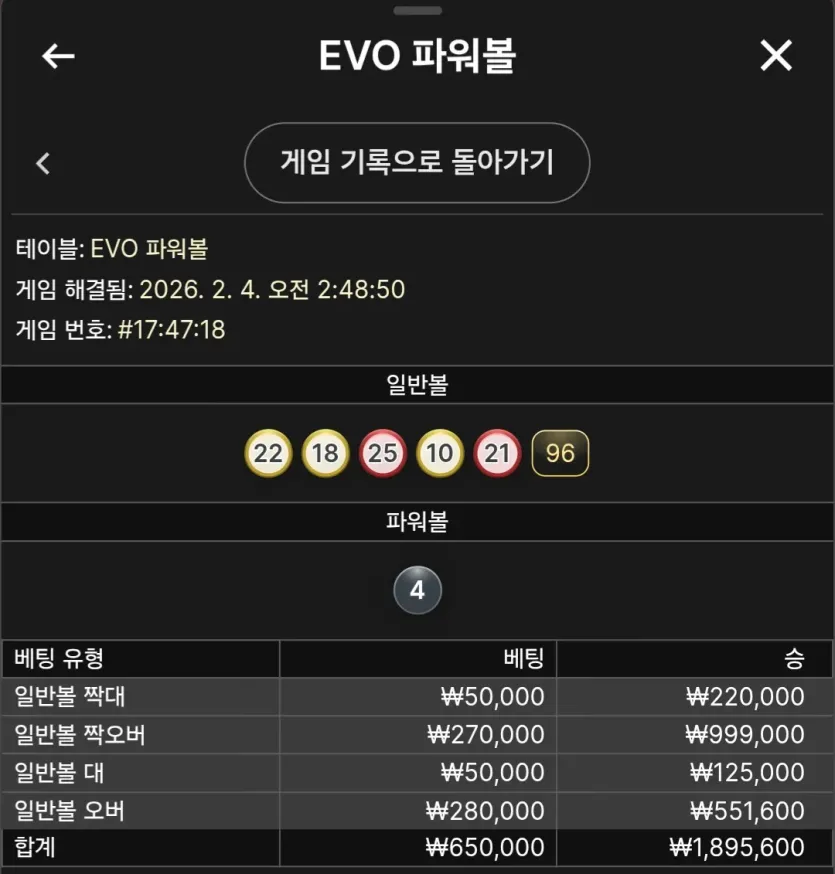835x874 pixels.
Task: Tap the 게임 기록으로 돌아가기 button
Action: pos(417,163)
